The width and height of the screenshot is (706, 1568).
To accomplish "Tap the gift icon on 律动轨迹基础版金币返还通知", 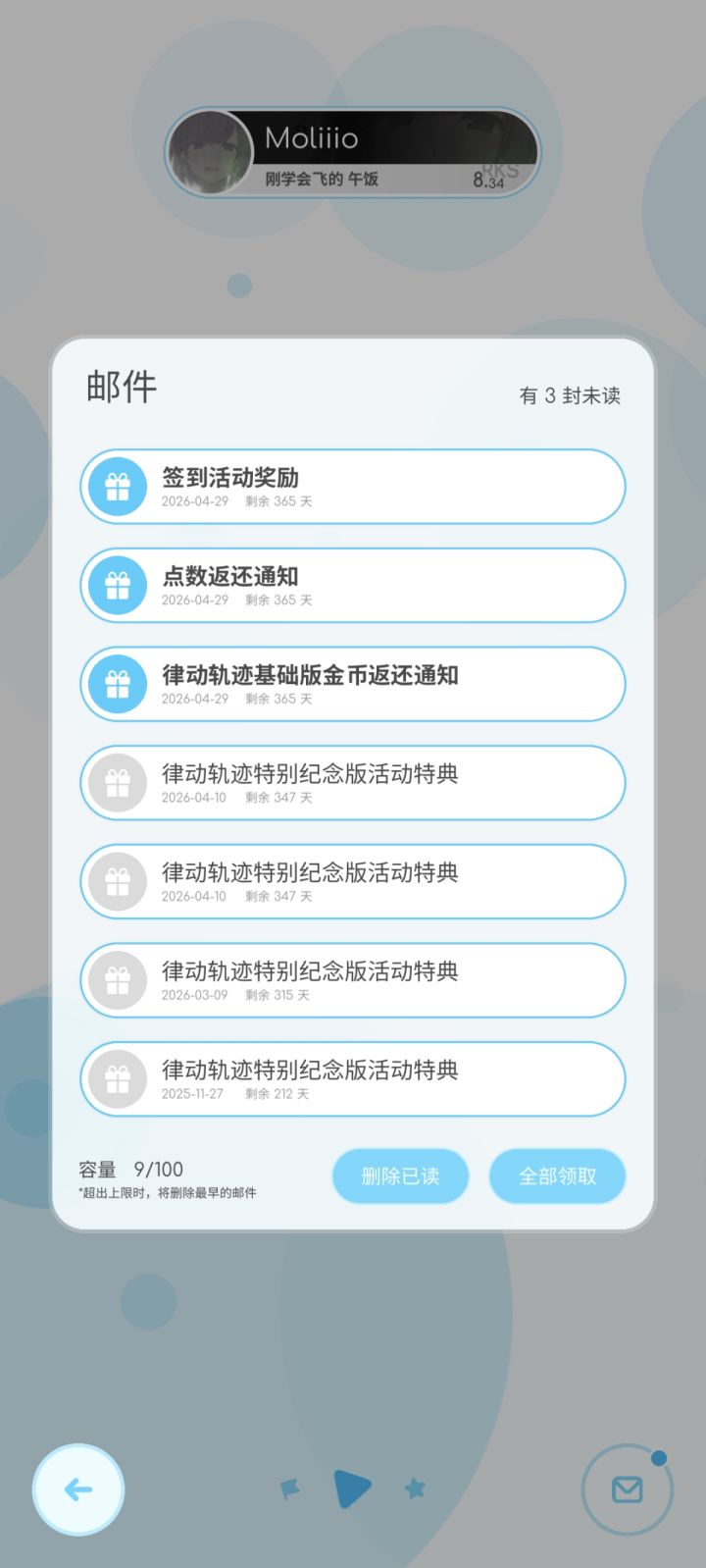I will pyautogui.click(x=117, y=684).
